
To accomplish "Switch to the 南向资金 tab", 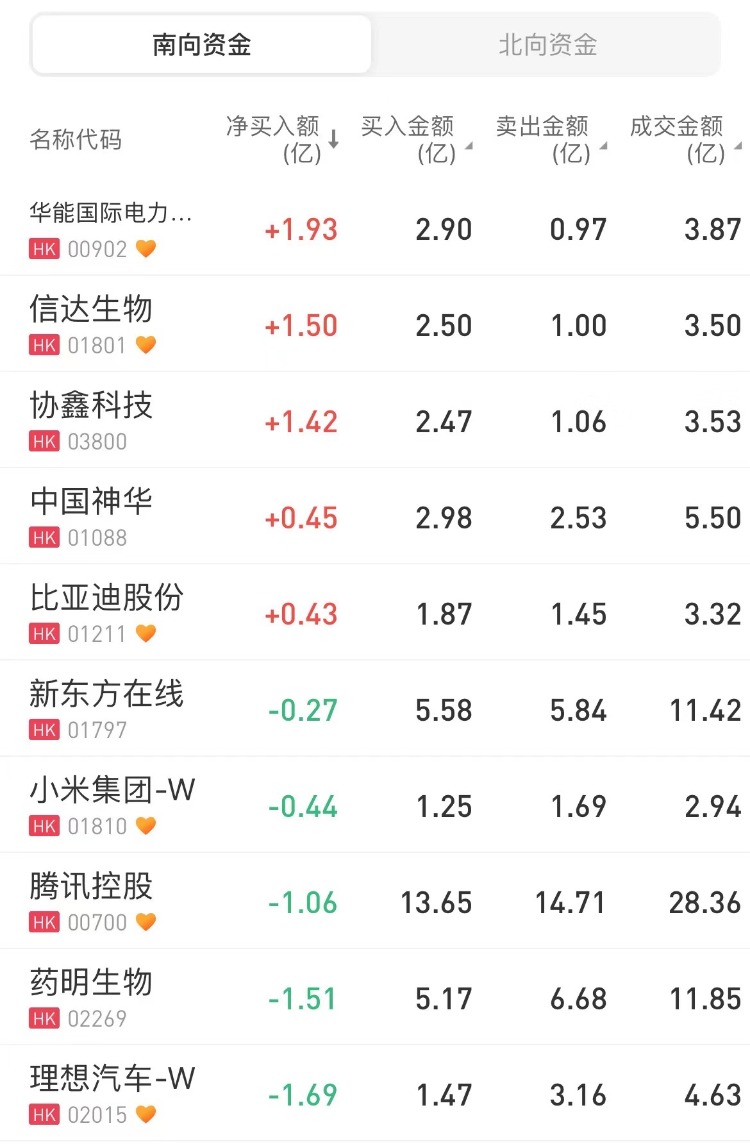I will point(202,45).
